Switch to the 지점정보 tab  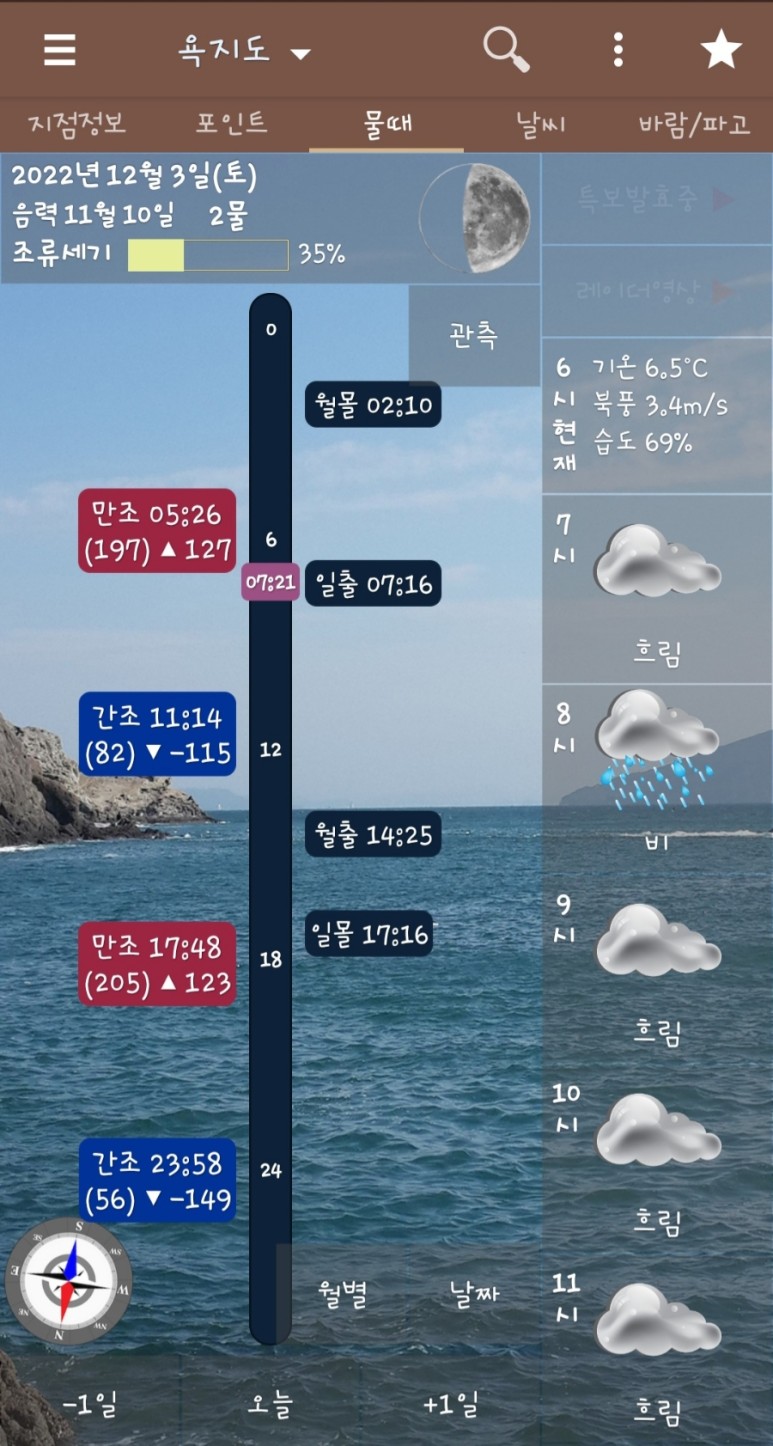point(77,124)
